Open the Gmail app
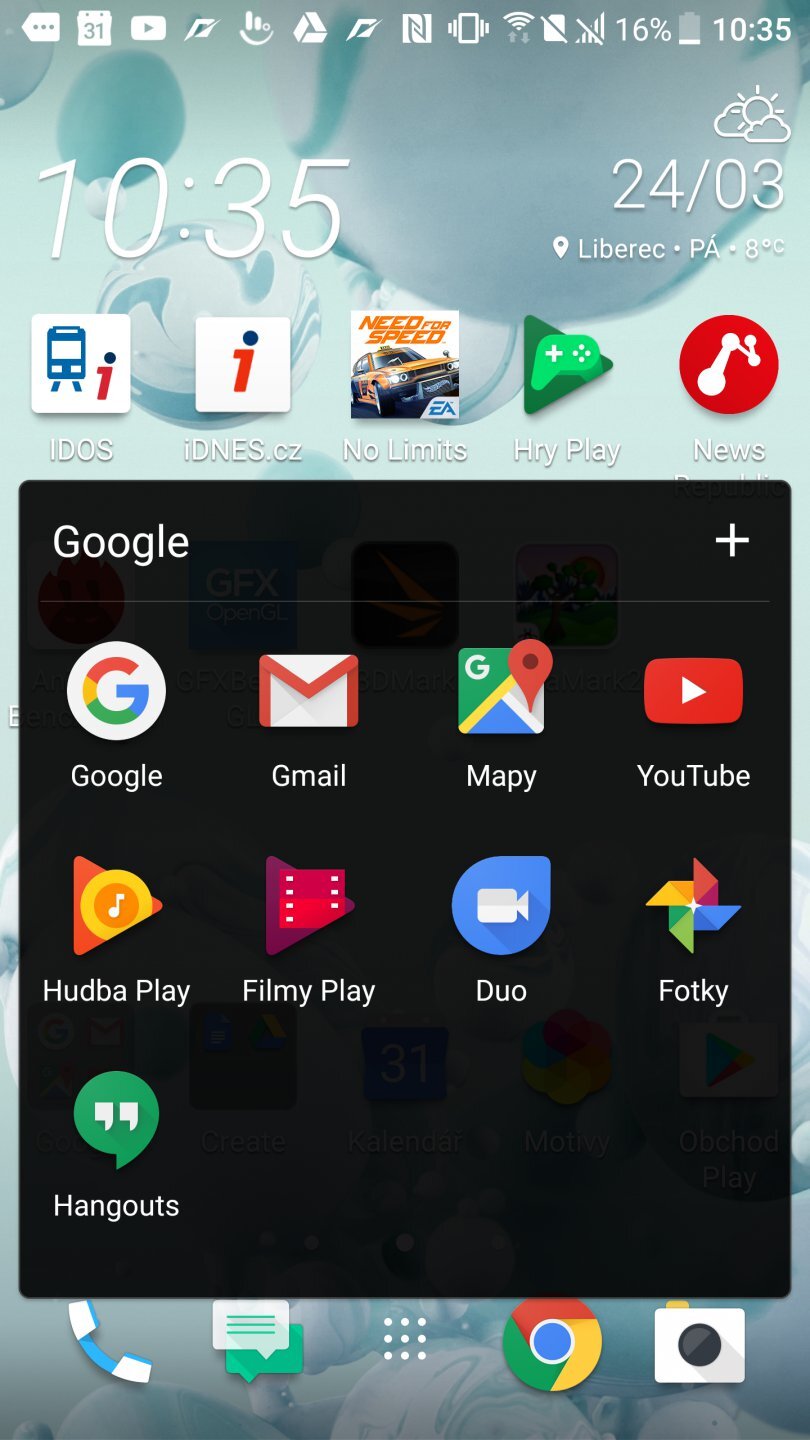The width and height of the screenshot is (810, 1440). click(x=308, y=690)
